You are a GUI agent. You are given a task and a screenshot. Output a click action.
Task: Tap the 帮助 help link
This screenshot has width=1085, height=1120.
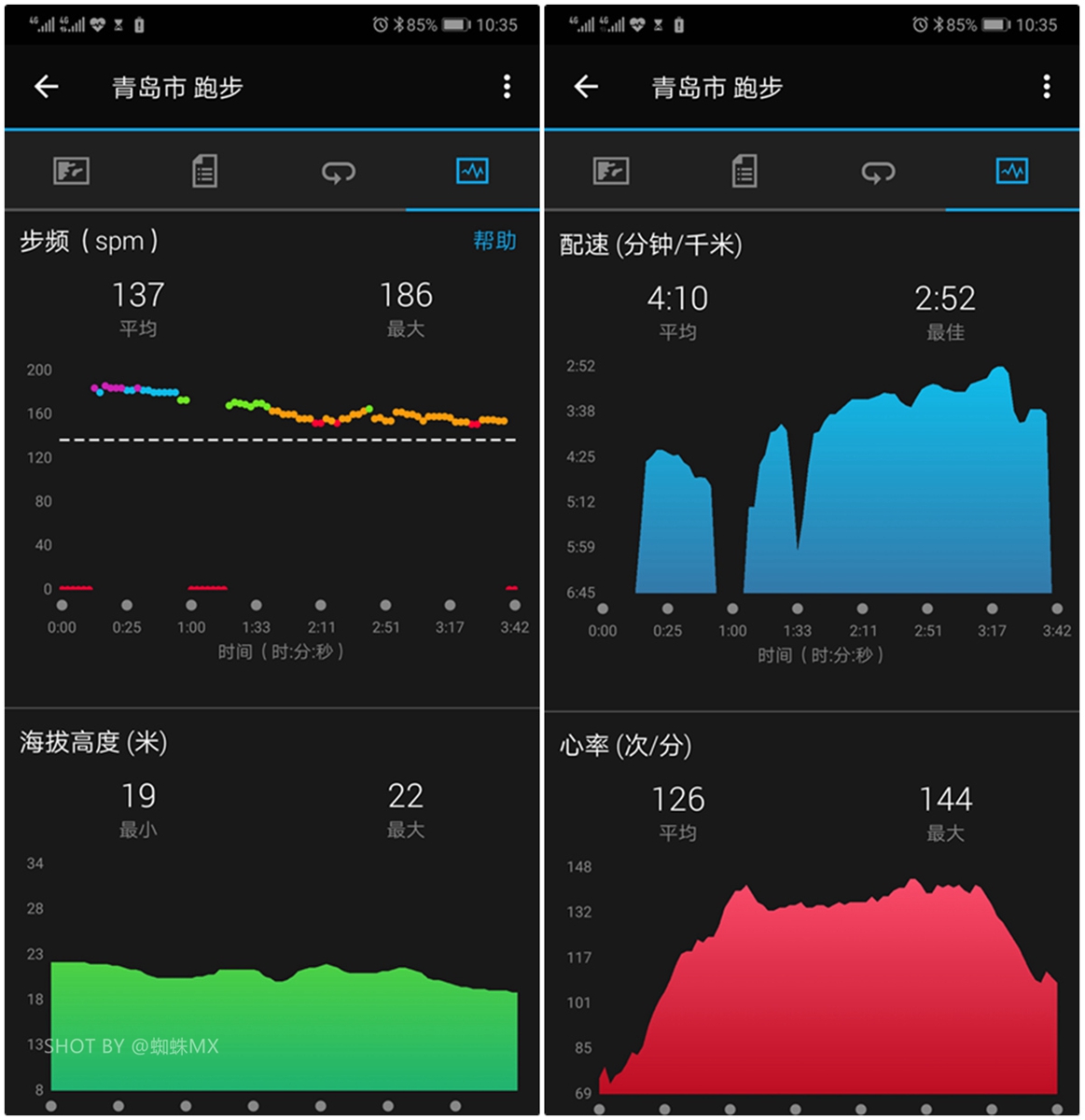tap(495, 241)
